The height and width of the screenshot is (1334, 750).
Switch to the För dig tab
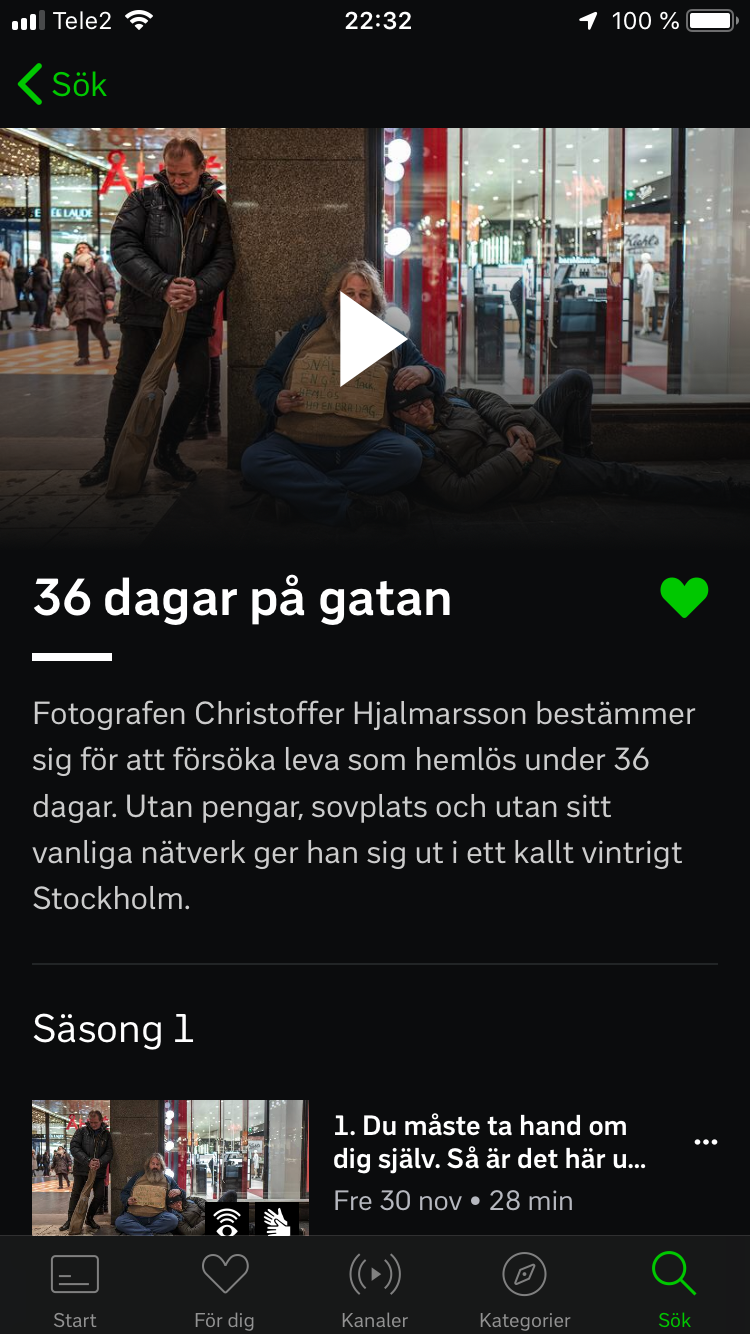224,1290
